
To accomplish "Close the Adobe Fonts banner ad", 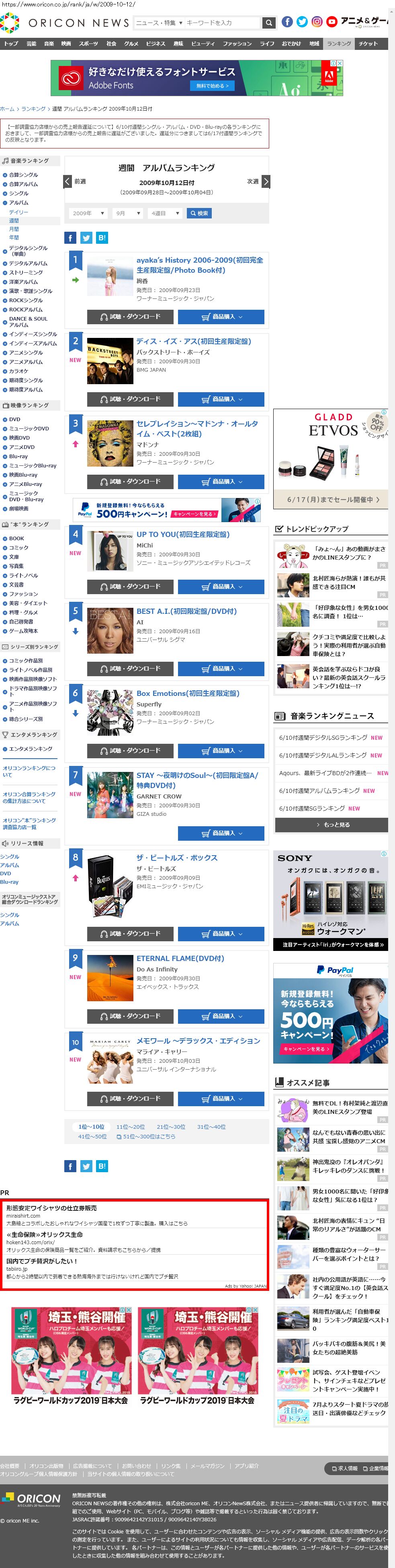I will click(340, 63).
